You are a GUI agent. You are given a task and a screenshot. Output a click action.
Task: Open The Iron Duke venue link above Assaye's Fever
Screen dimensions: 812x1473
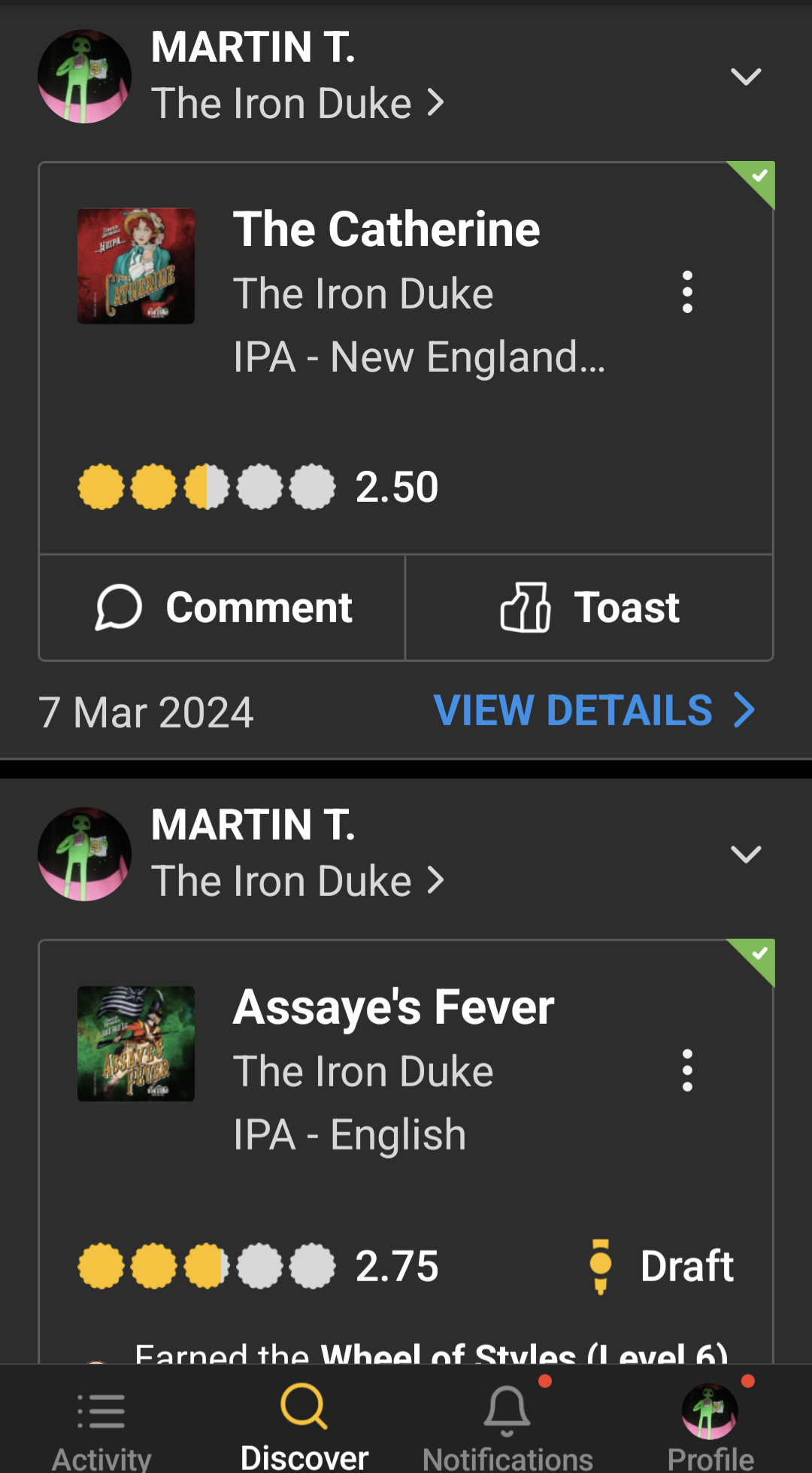pos(297,881)
